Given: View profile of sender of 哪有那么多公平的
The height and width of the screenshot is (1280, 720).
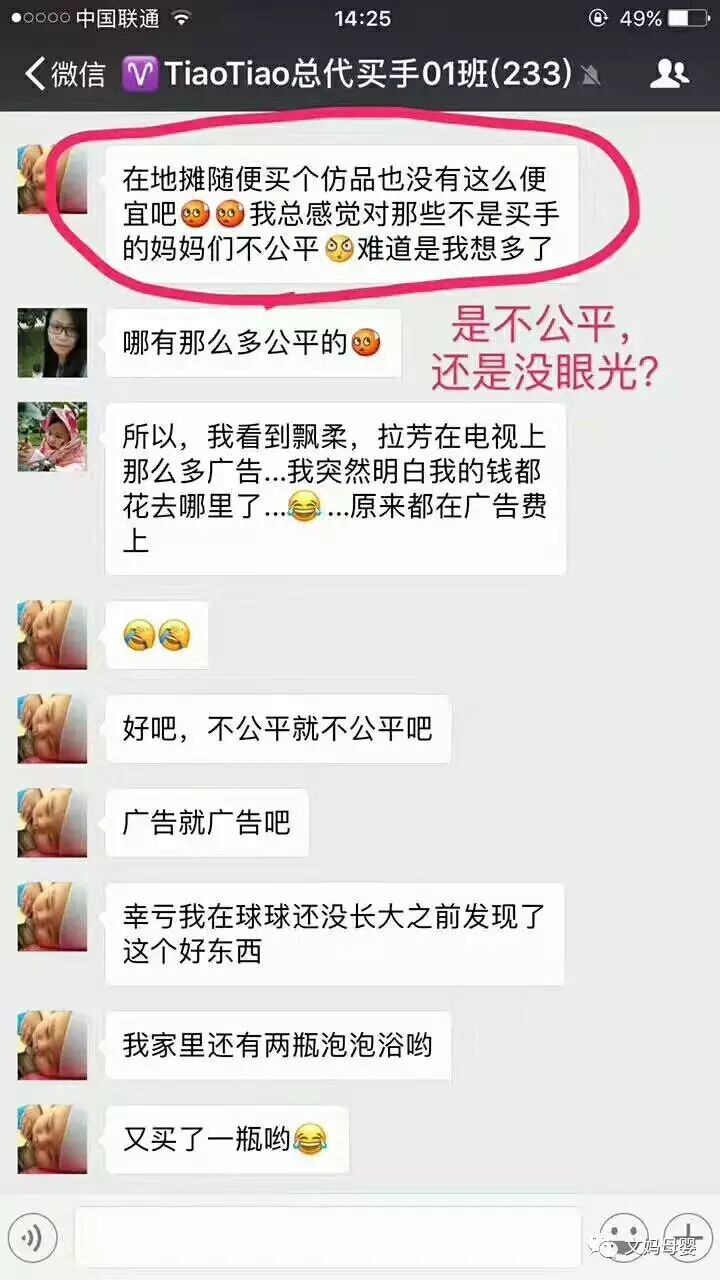Looking at the screenshot, I should pyautogui.click(x=52, y=343).
